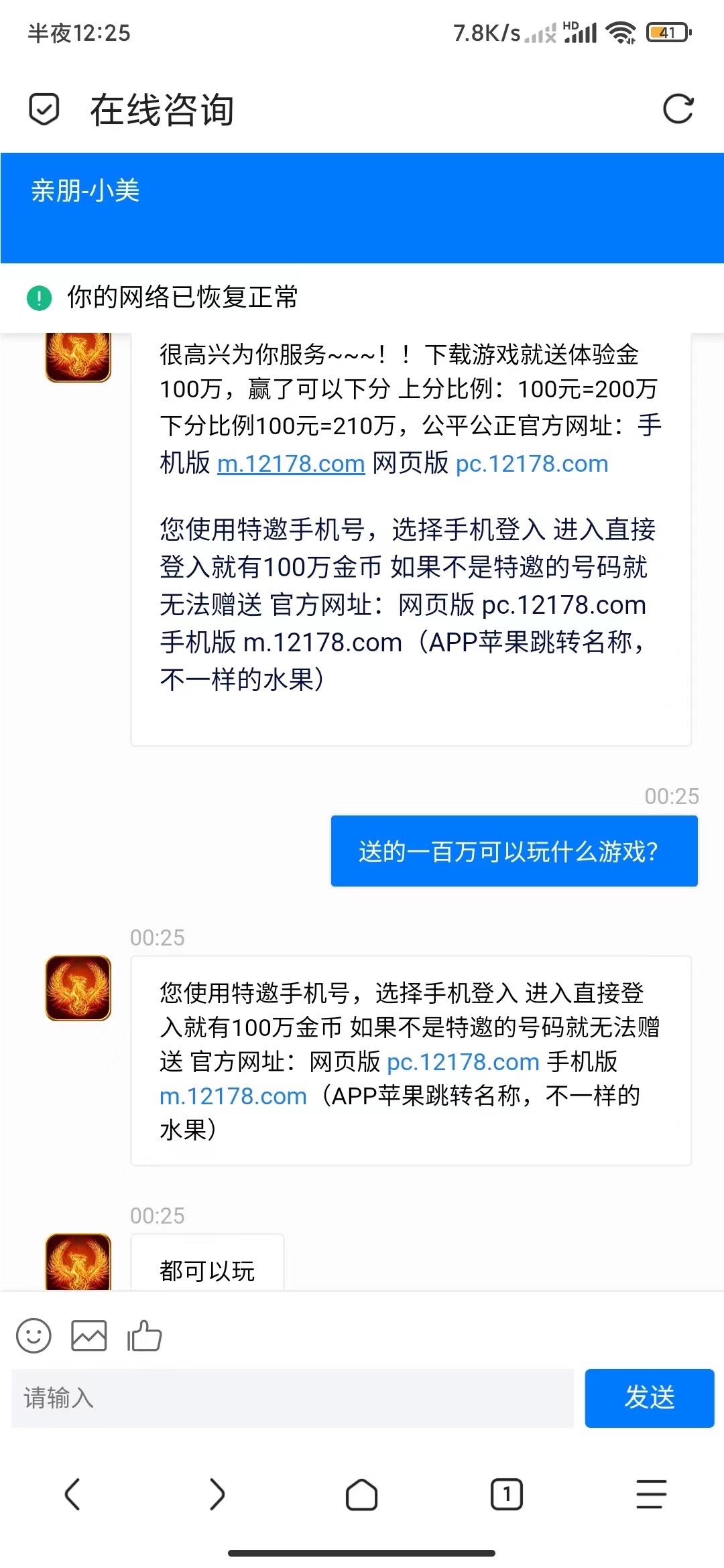Focus the 请输入 message field

(x=292, y=1398)
